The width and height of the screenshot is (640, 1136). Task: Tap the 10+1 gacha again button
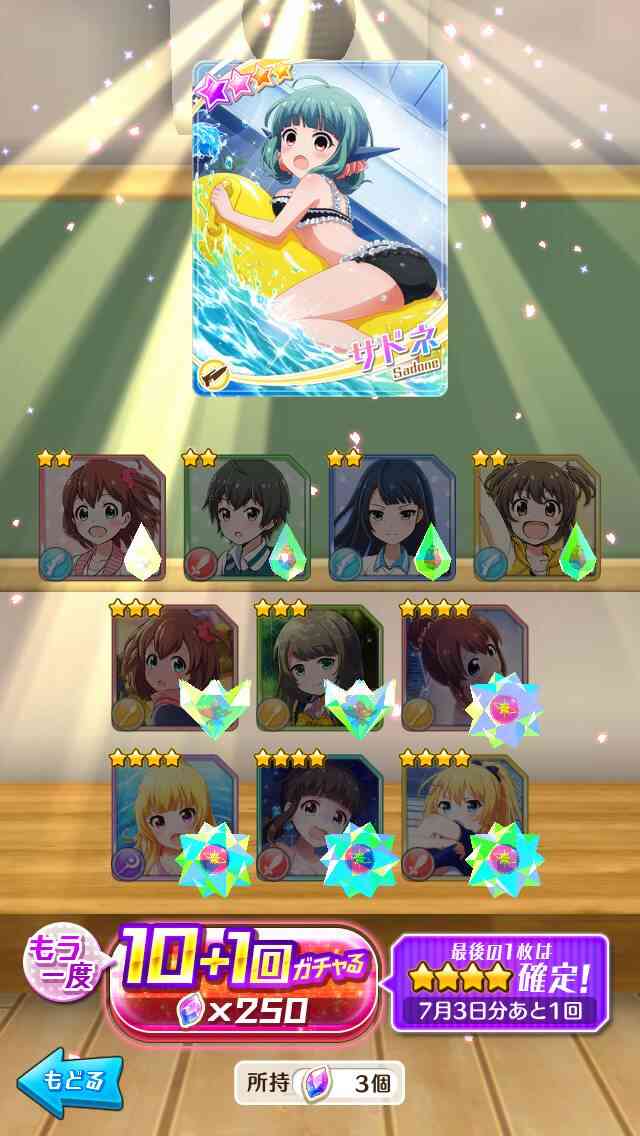pos(243,983)
